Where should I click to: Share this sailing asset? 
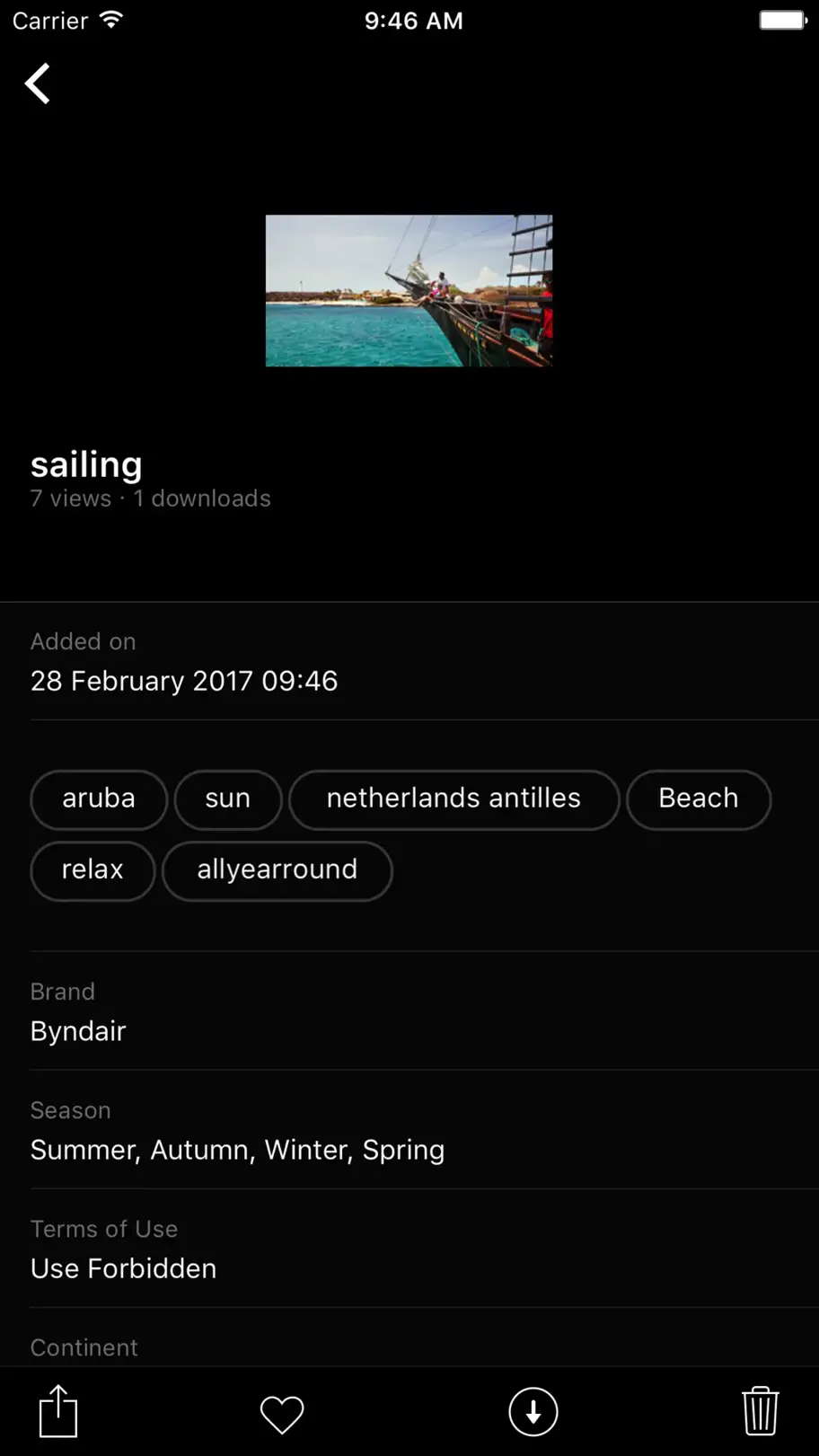point(58,1411)
